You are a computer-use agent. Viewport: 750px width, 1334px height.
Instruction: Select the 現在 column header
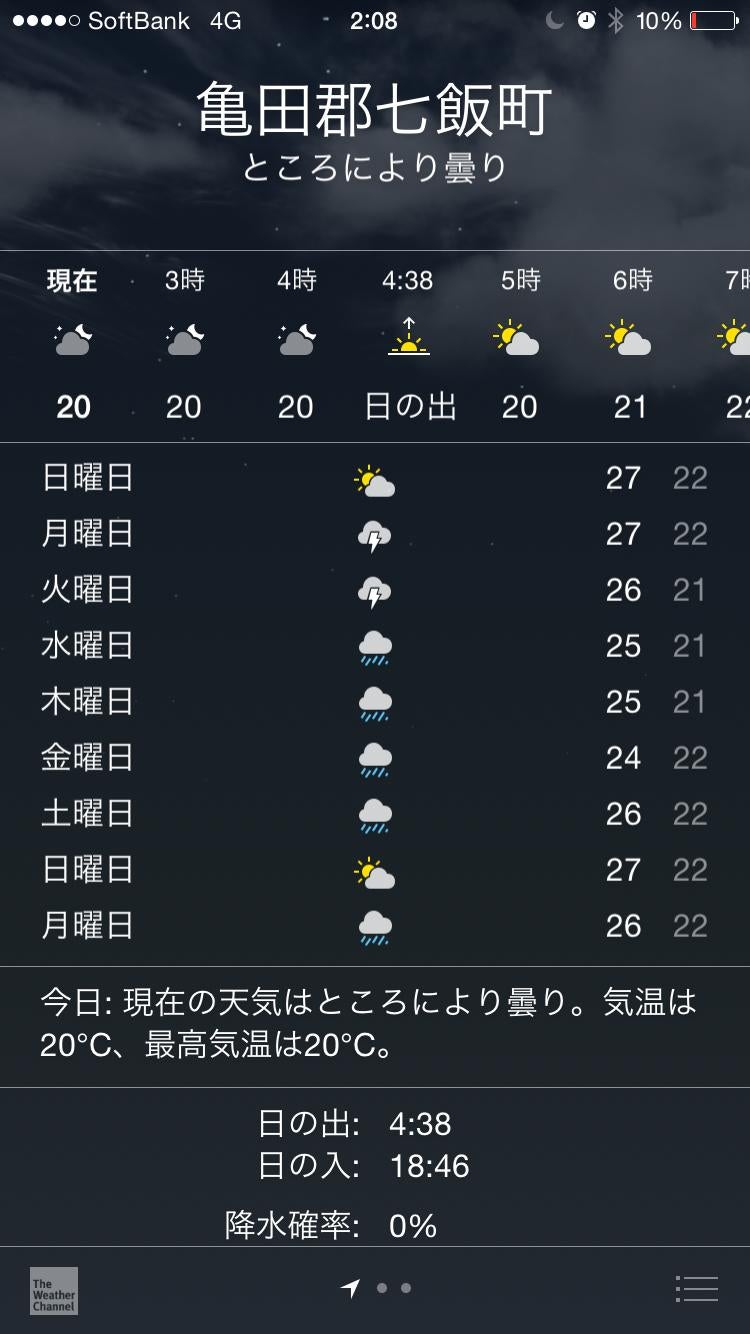72,282
